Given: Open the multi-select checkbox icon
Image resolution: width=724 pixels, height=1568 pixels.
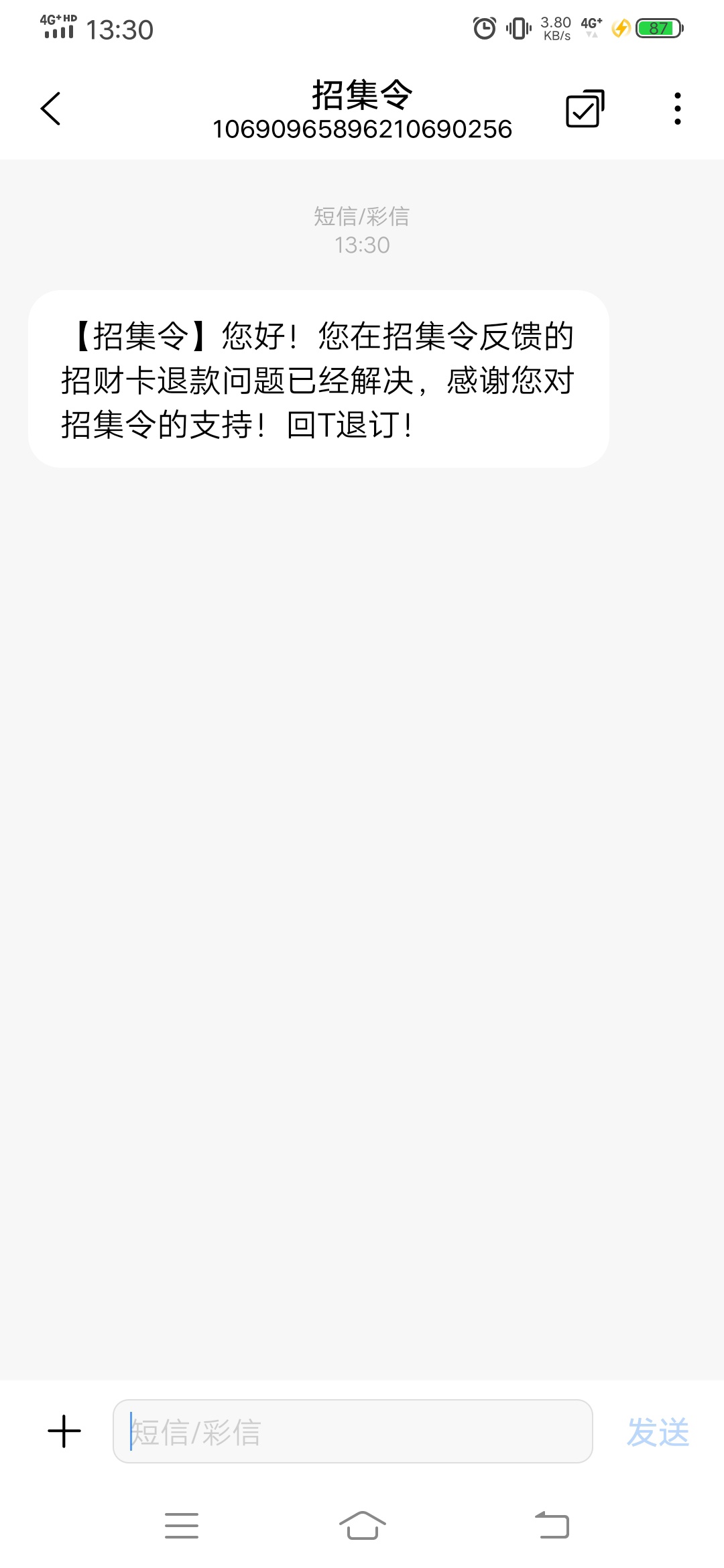Looking at the screenshot, I should click(x=585, y=109).
